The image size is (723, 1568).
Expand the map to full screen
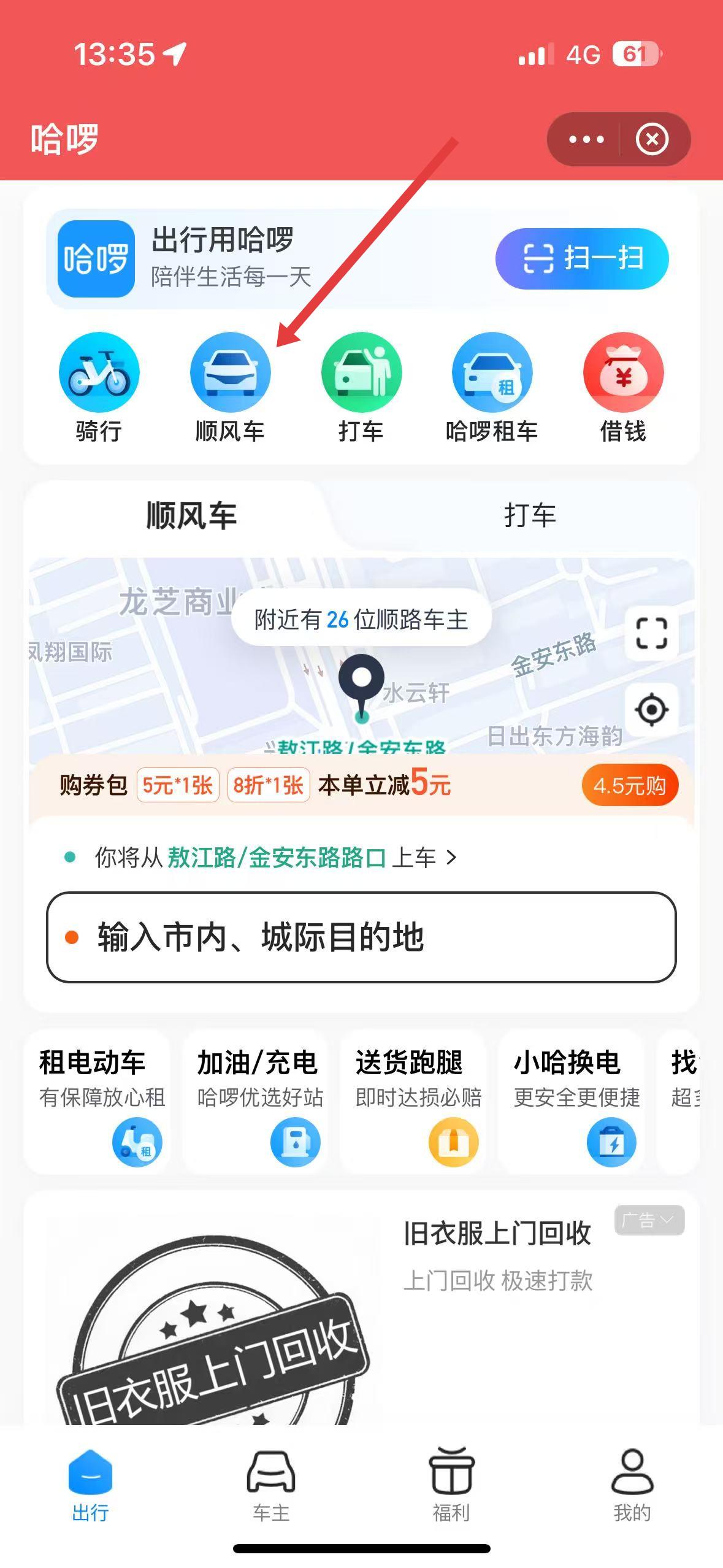click(x=651, y=633)
